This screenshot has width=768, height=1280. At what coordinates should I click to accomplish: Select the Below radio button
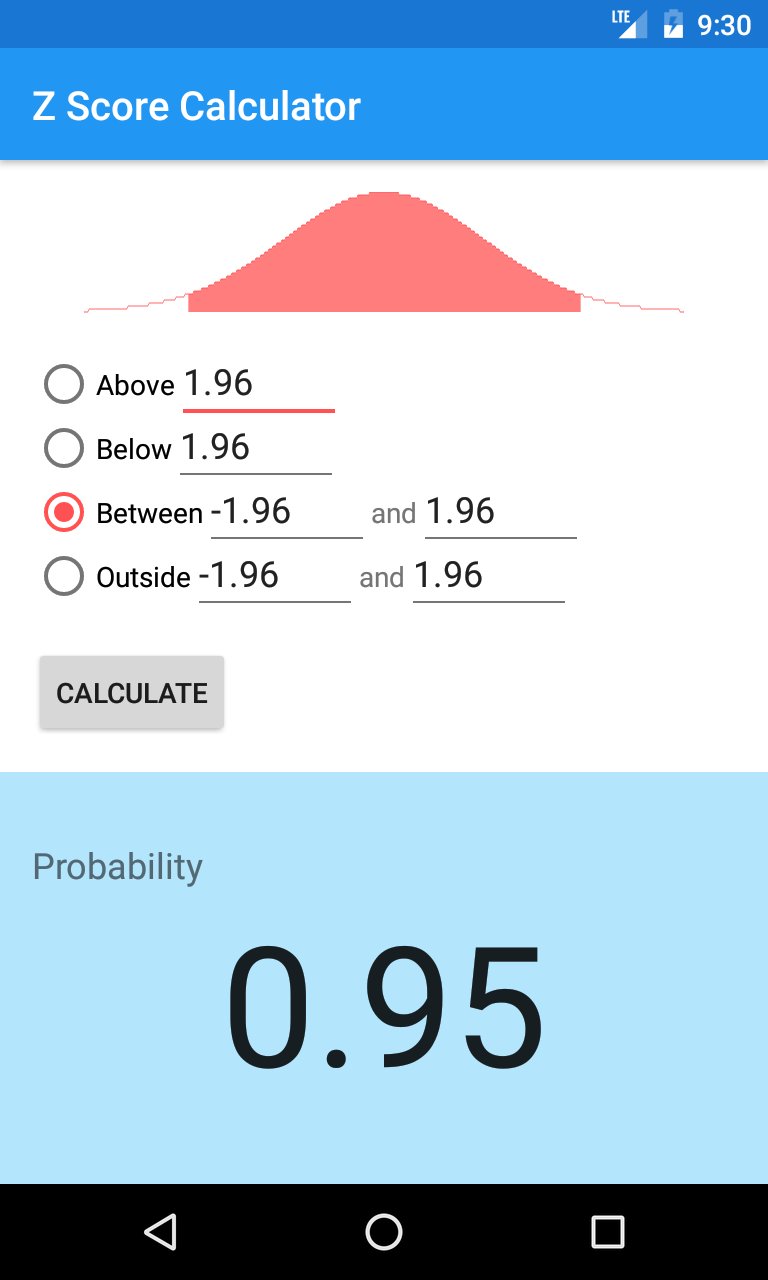click(64, 449)
